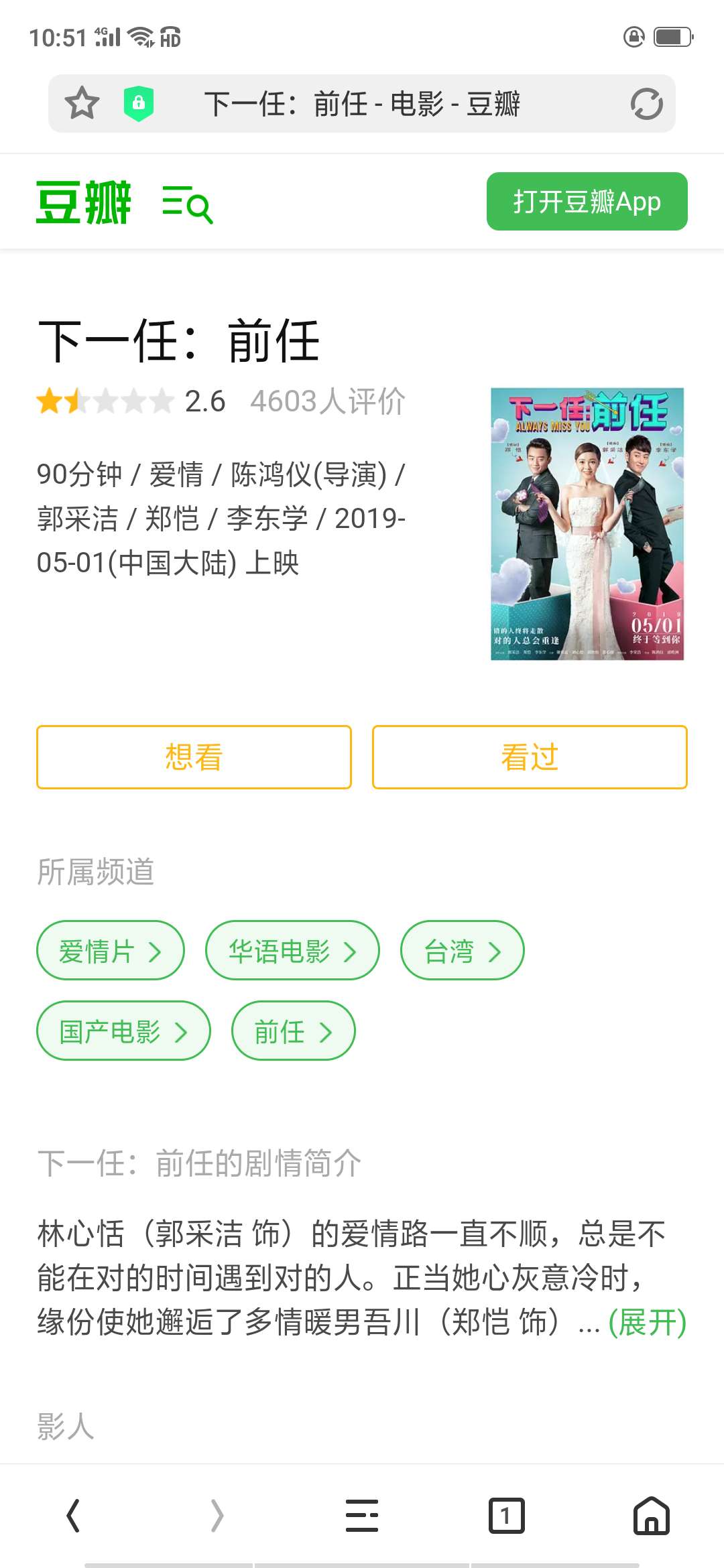Reload the page with the refresh icon

[646, 104]
